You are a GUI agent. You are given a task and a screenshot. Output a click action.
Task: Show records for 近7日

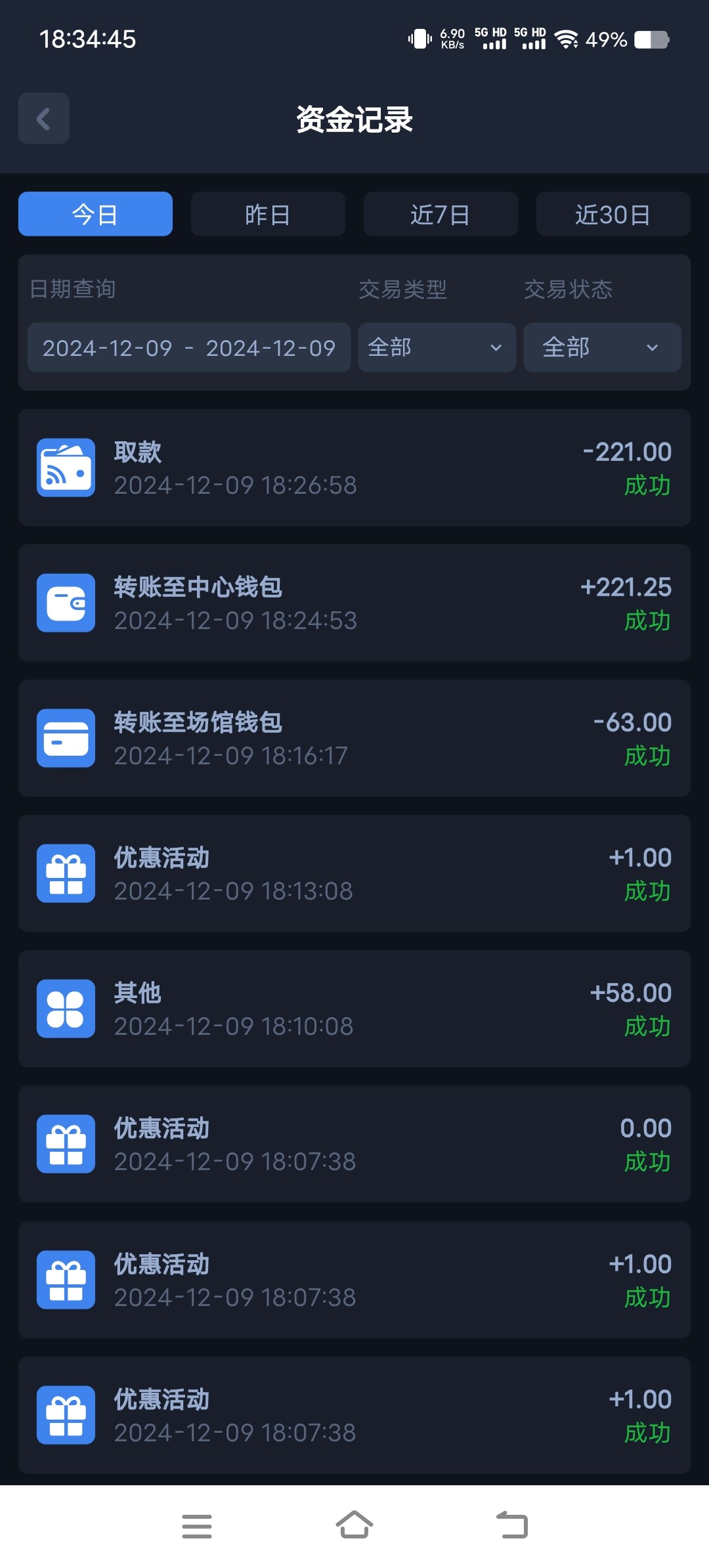click(x=440, y=214)
